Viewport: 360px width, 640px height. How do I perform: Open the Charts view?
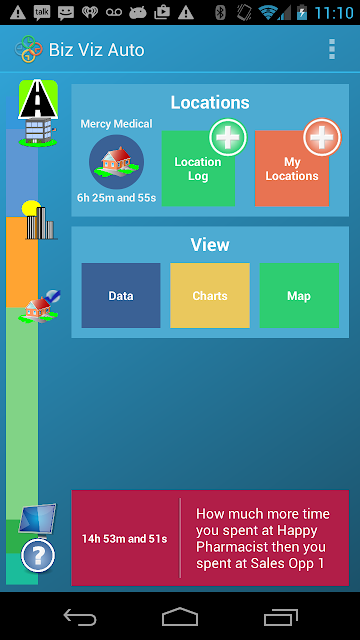[210, 296]
